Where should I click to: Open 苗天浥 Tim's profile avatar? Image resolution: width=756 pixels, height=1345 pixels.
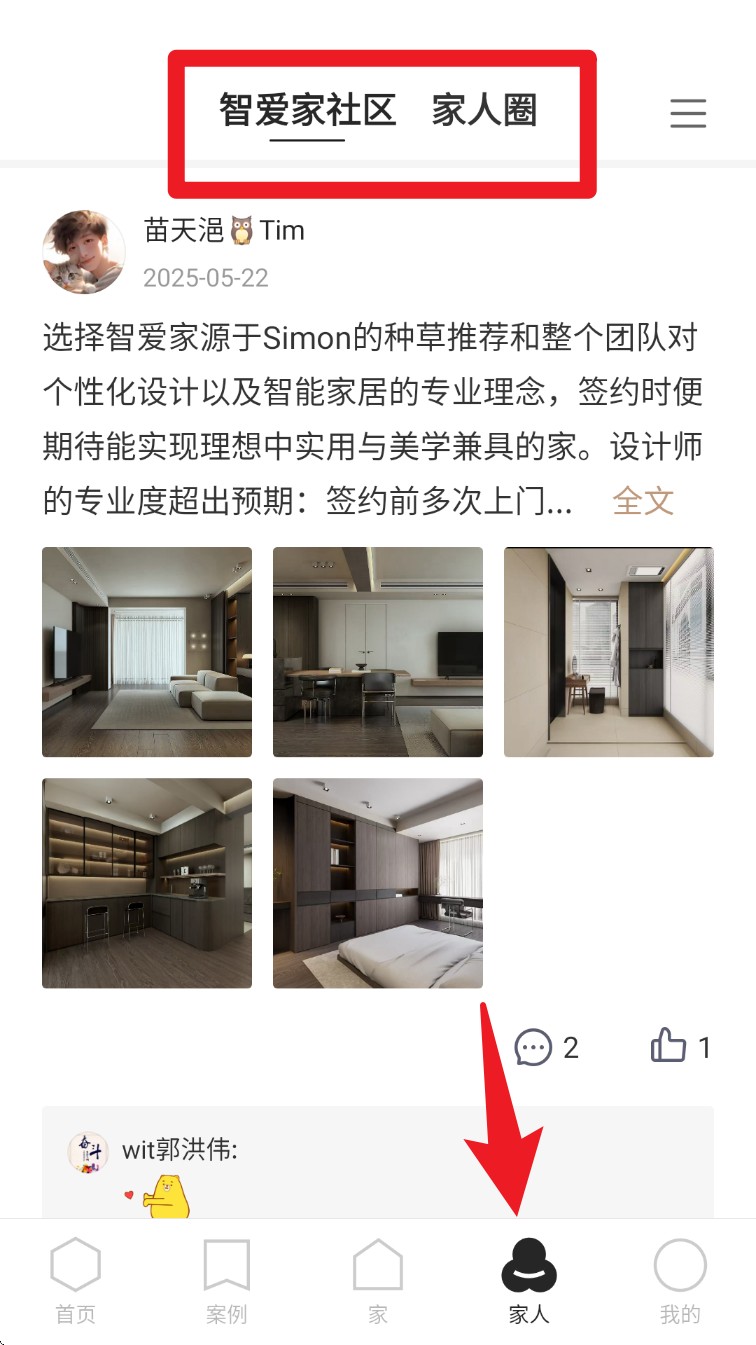pos(84,252)
